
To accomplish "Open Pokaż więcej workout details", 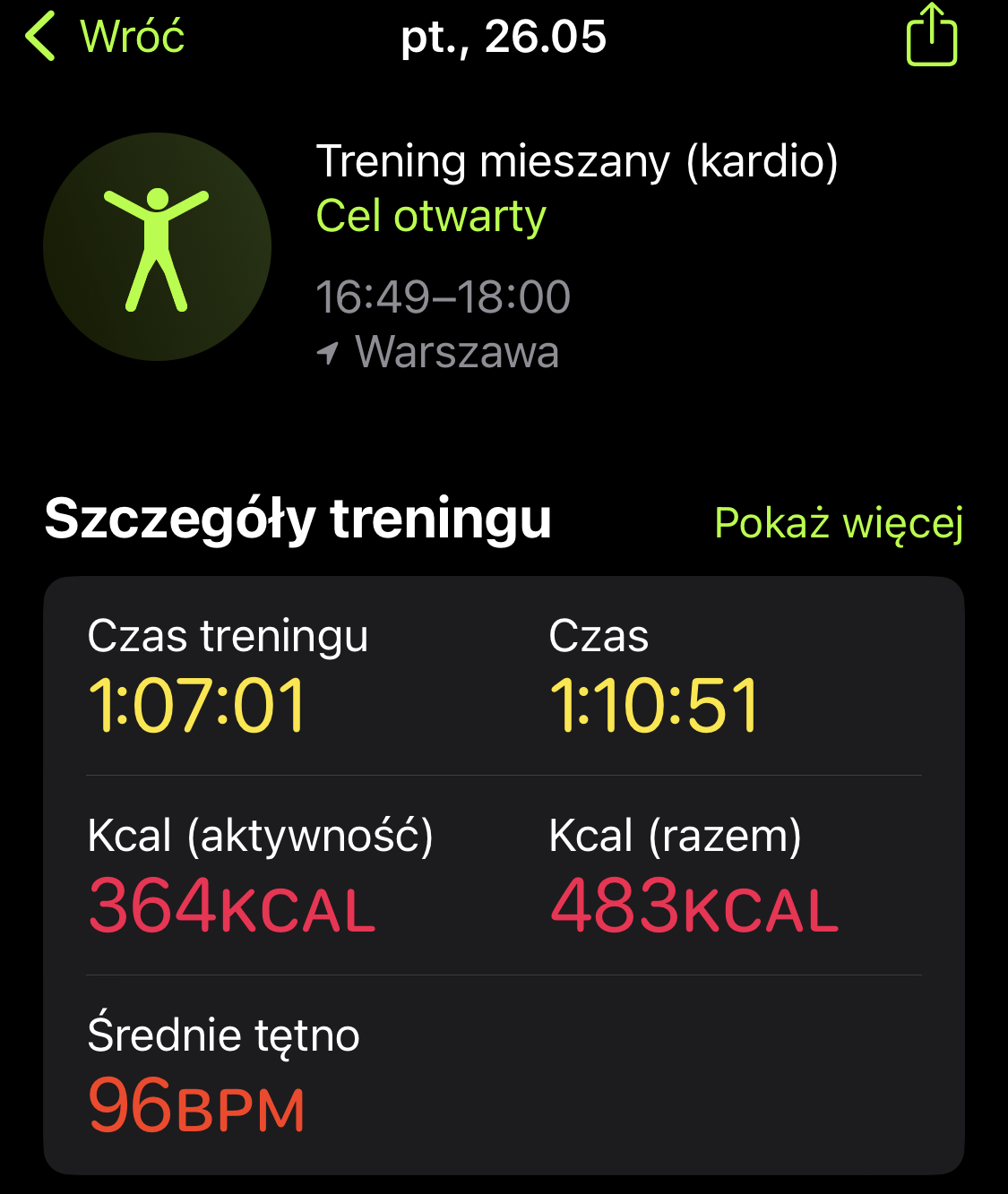I will pos(839,523).
